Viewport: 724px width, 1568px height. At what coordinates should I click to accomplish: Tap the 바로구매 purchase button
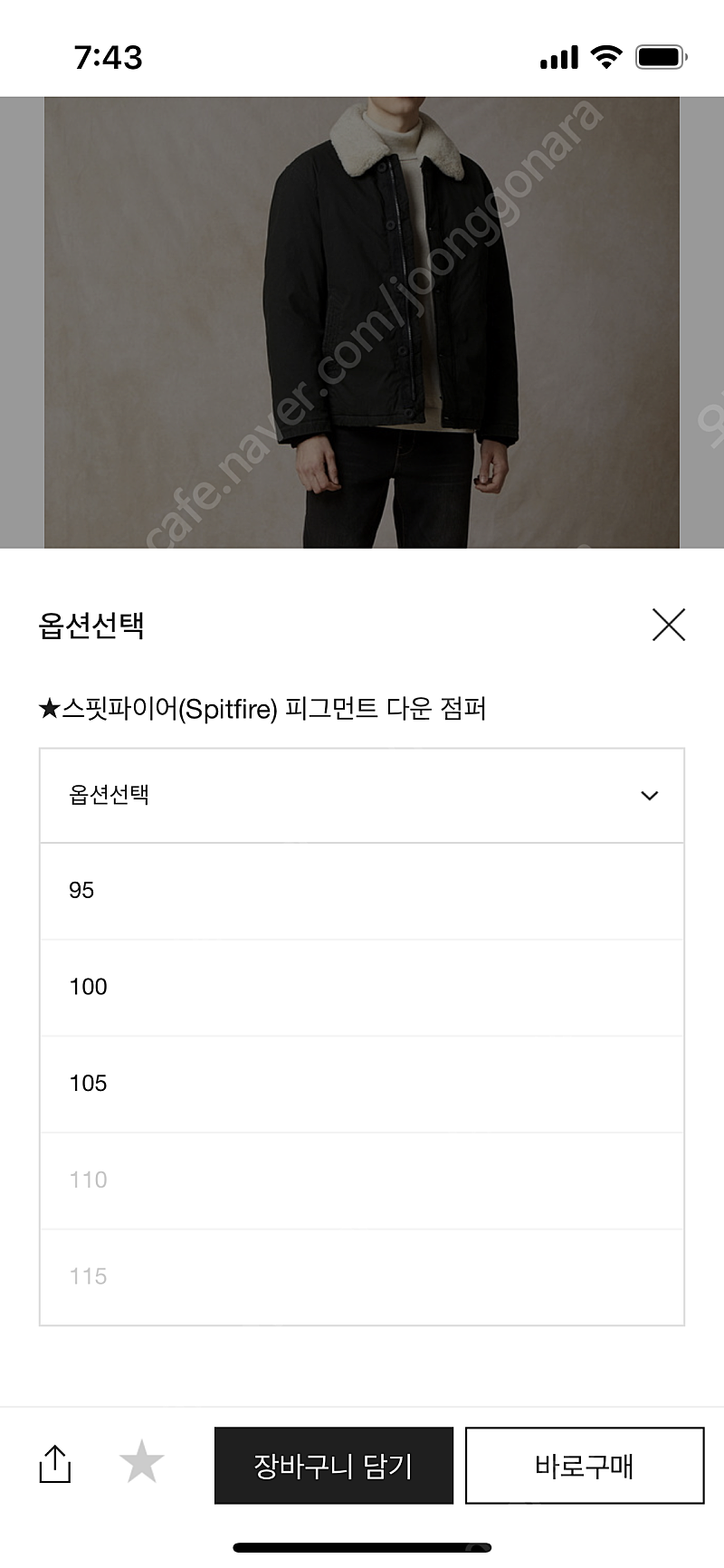pyautogui.click(x=584, y=1465)
